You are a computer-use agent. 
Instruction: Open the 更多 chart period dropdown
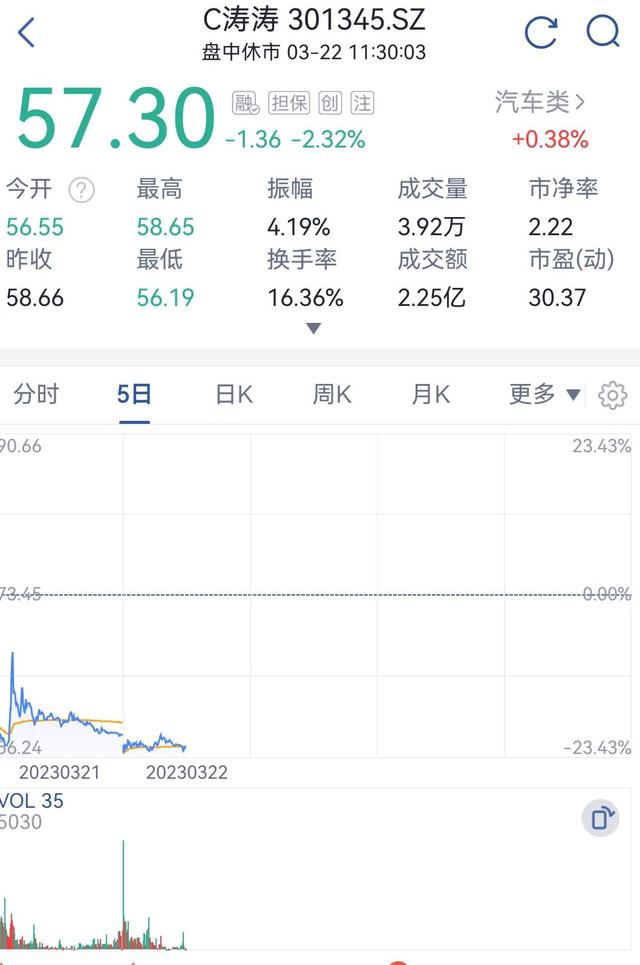pyautogui.click(x=544, y=395)
